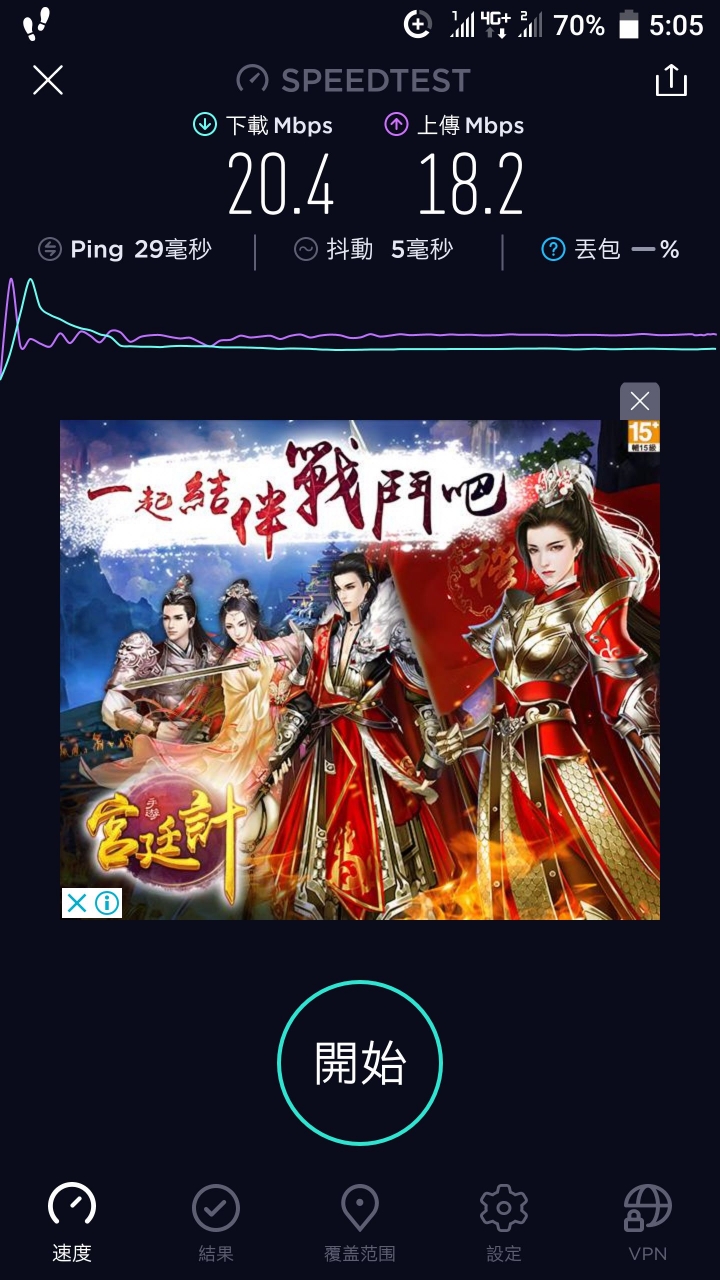Share the speed test result

tap(671, 80)
